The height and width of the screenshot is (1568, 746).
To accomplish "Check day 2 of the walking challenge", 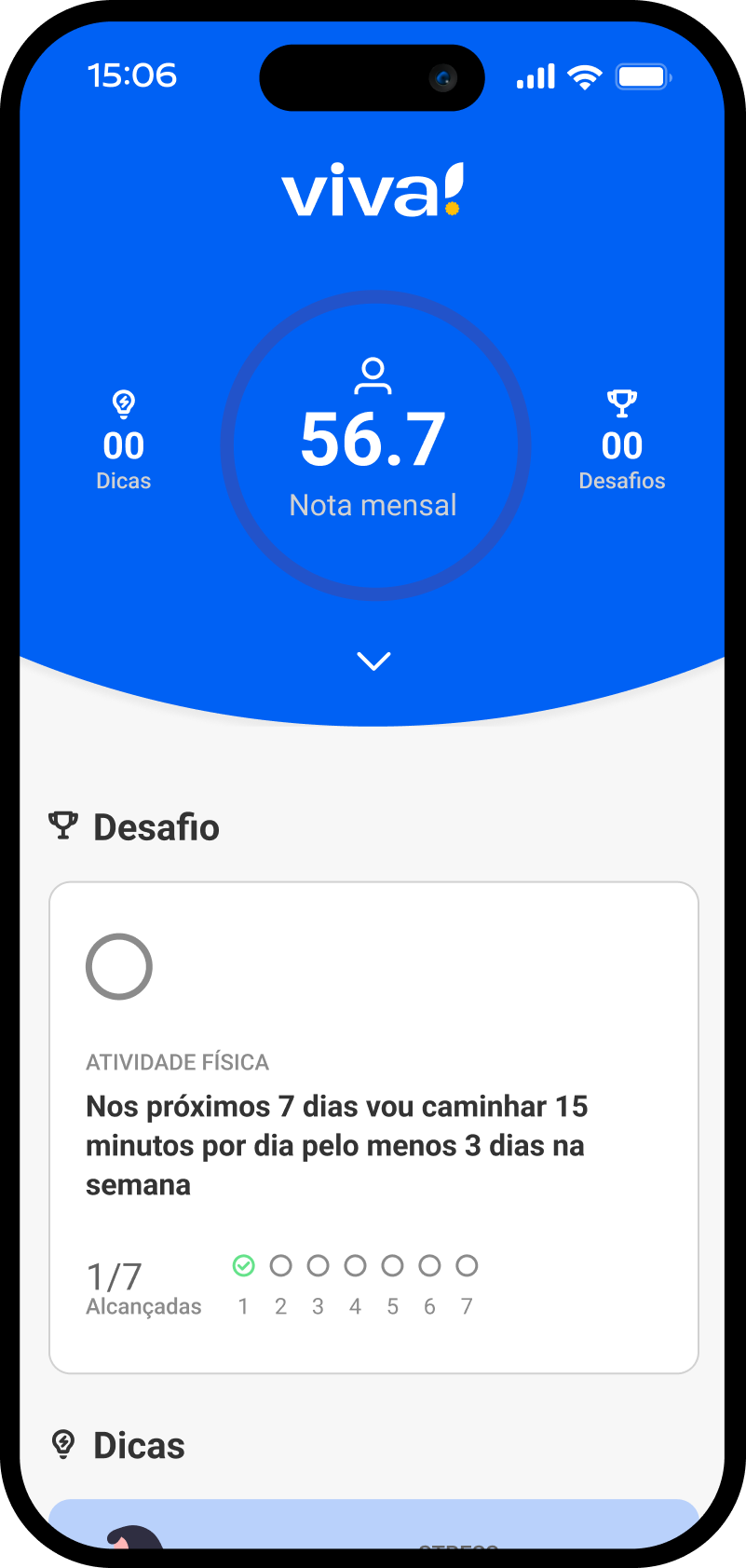I will click(x=280, y=1265).
